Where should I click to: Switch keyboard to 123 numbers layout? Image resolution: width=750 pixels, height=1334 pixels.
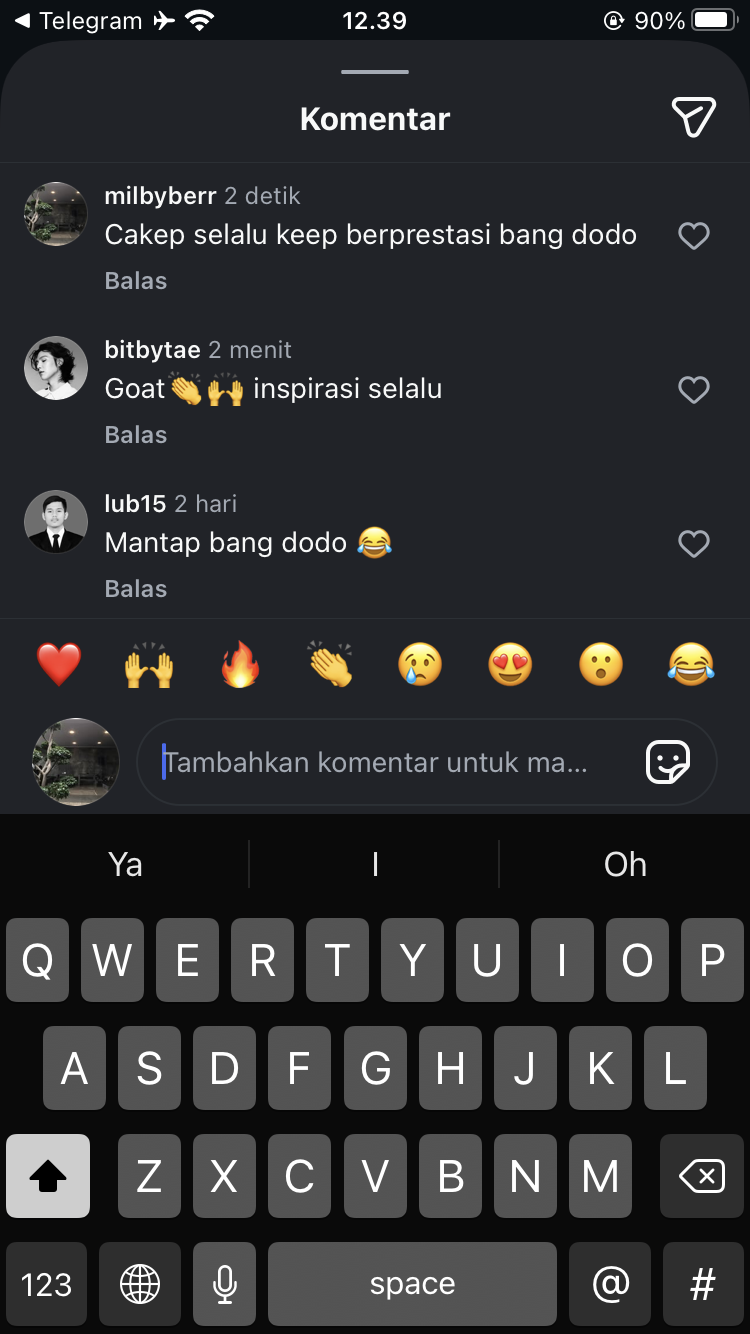coord(47,1284)
